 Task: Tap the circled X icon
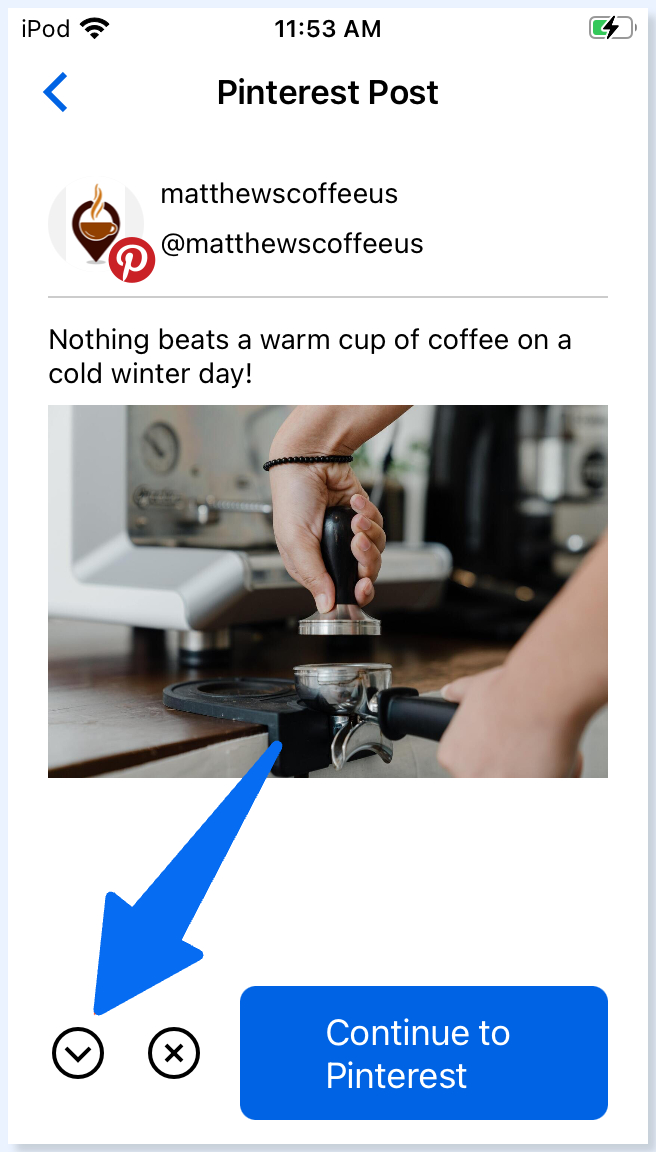pyautogui.click(x=174, y=1053)
